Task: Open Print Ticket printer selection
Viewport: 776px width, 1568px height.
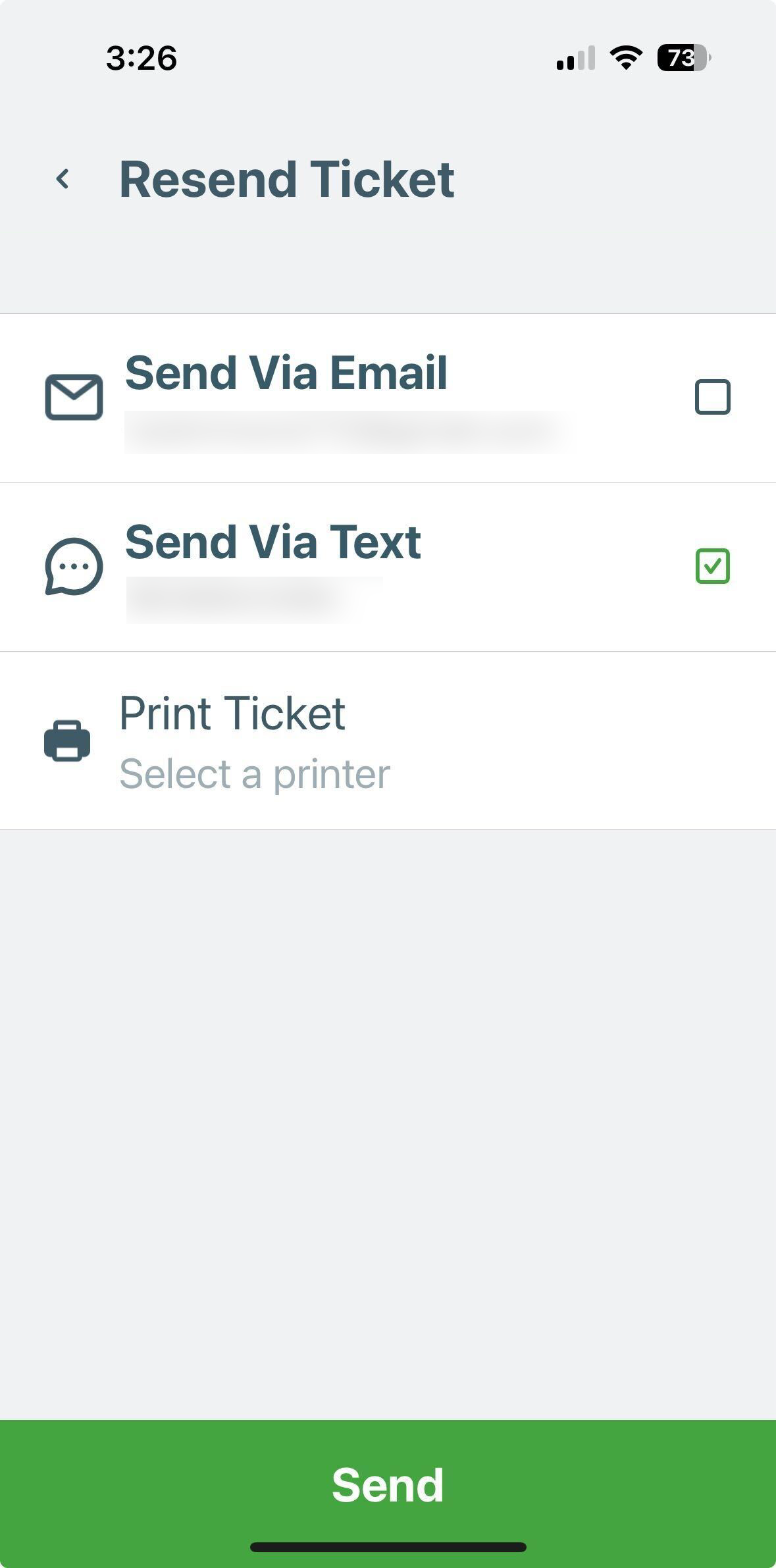Action: pos(388,741)
